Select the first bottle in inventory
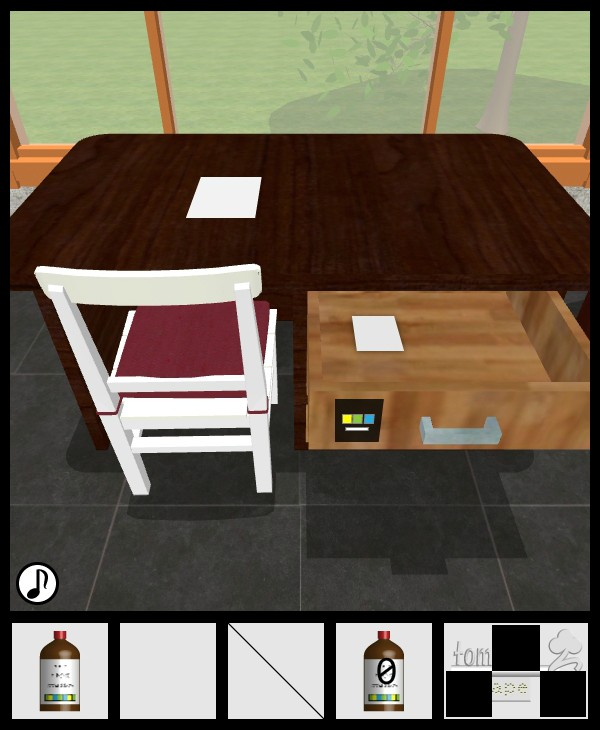The width and height of the screenshot is (600, 730). pos(60,671)
